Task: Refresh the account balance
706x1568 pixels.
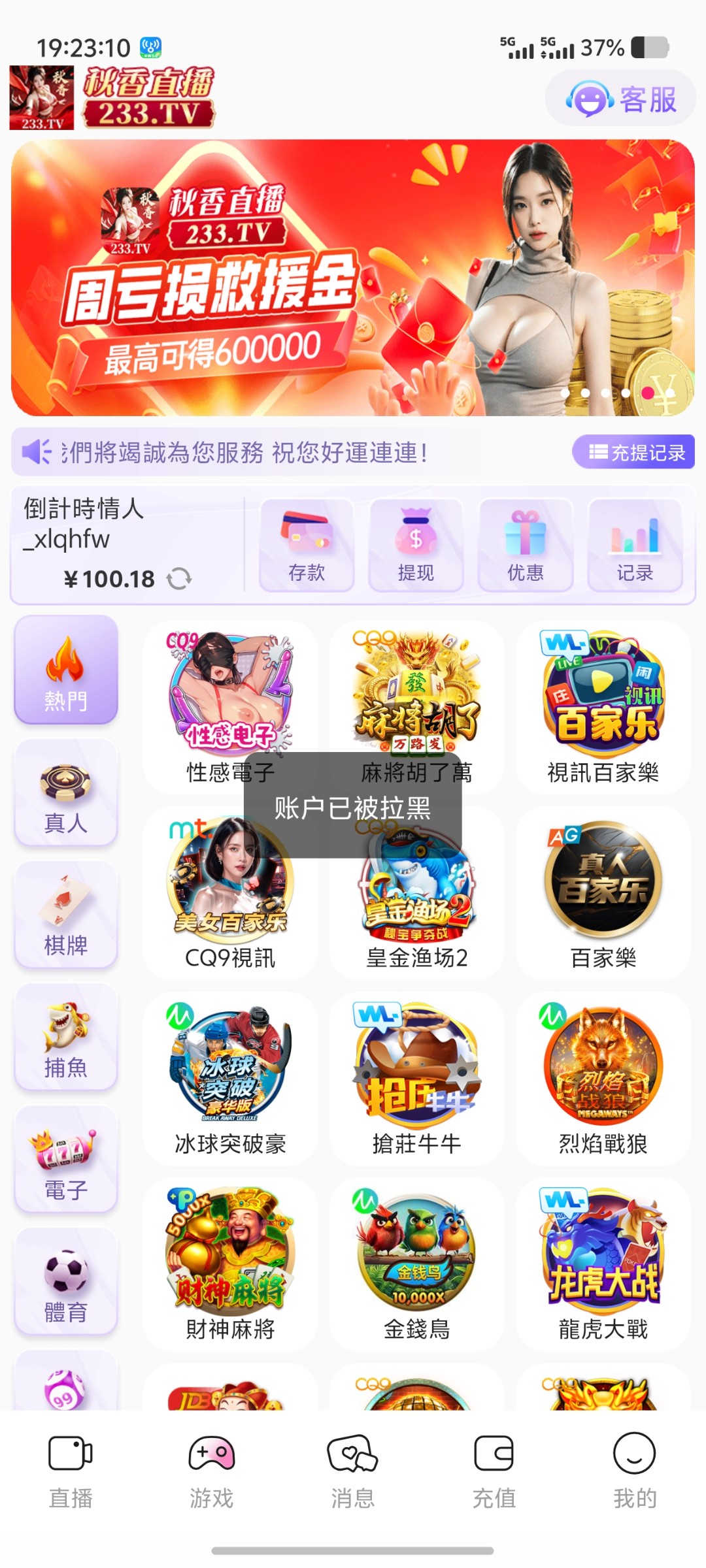Action: (x=178, y=578)
